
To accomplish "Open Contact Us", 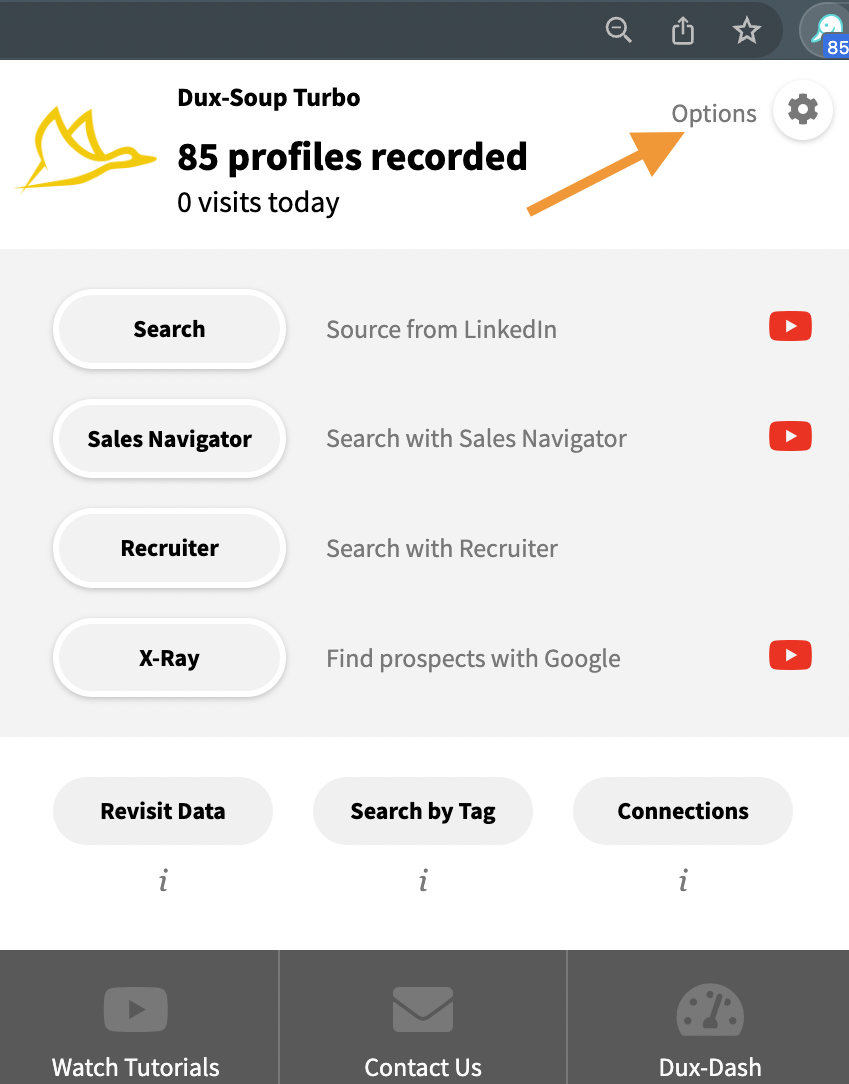I will coord(423,1030).
